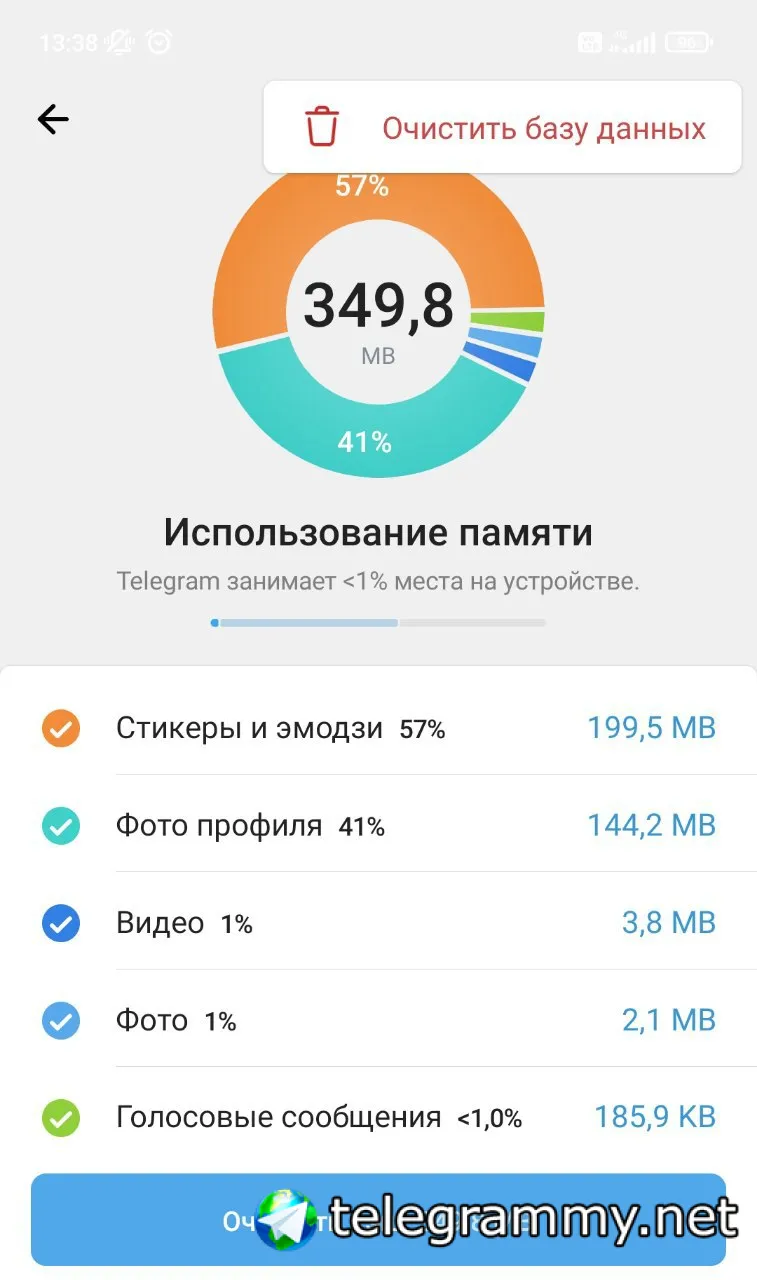Select 'Очистить базу данных' menu option
This screenshot has height=1280, width=757.
(x=502, y=128)
